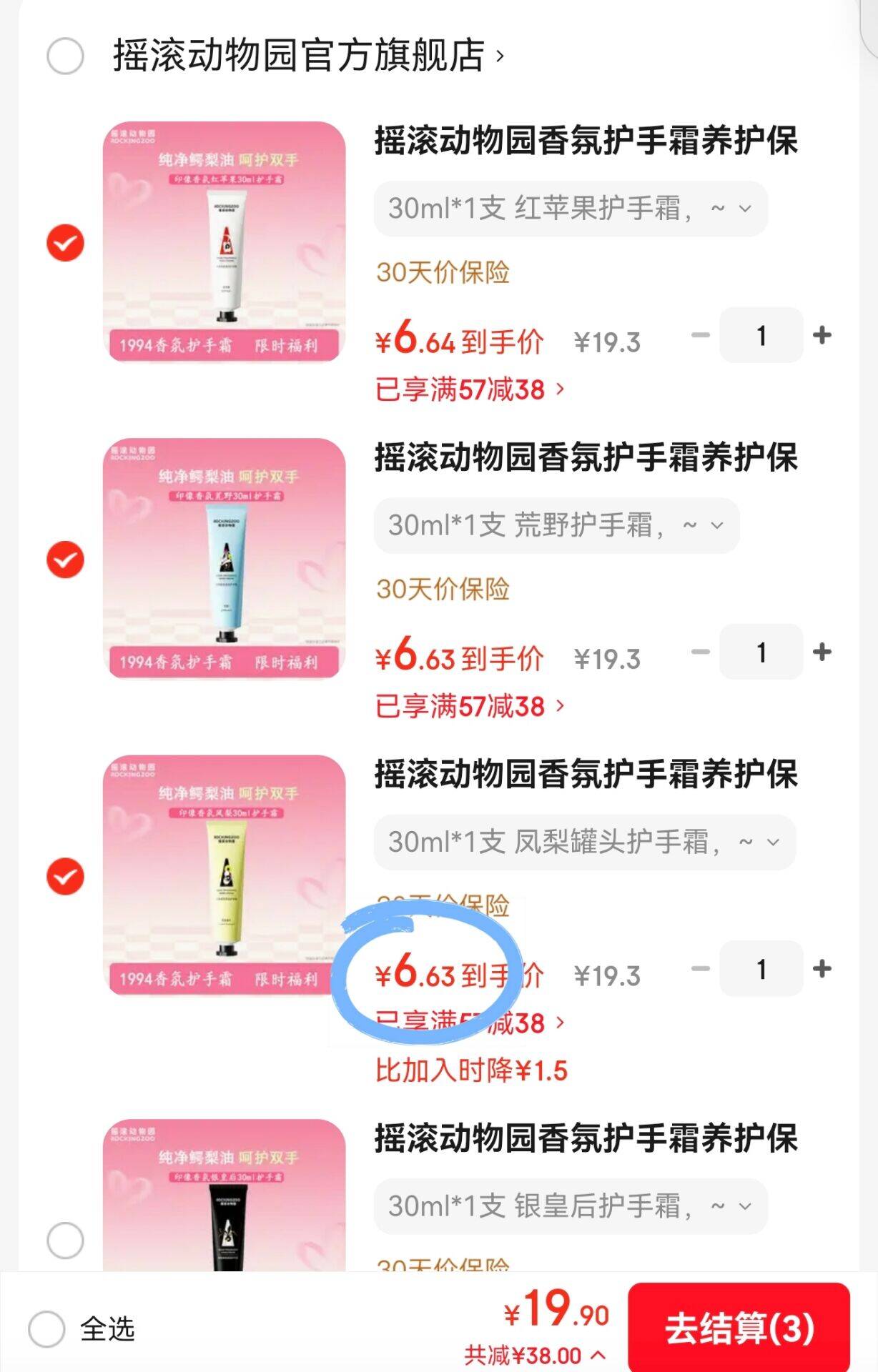View 满57减38 discount for 荒野护手霜
Screen dimensions: 878x1372
click(470, 707)
